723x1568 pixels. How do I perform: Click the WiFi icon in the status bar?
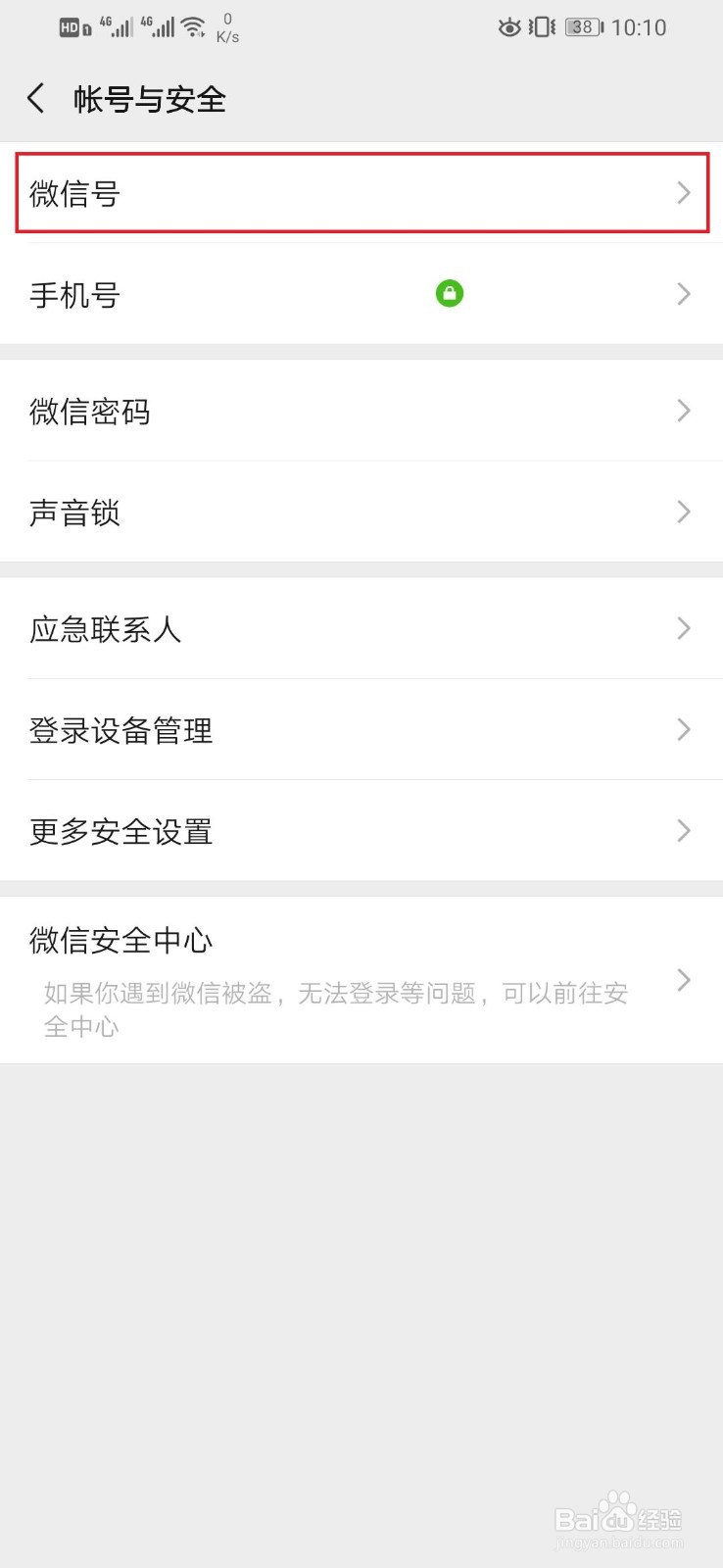coord(193,25)
